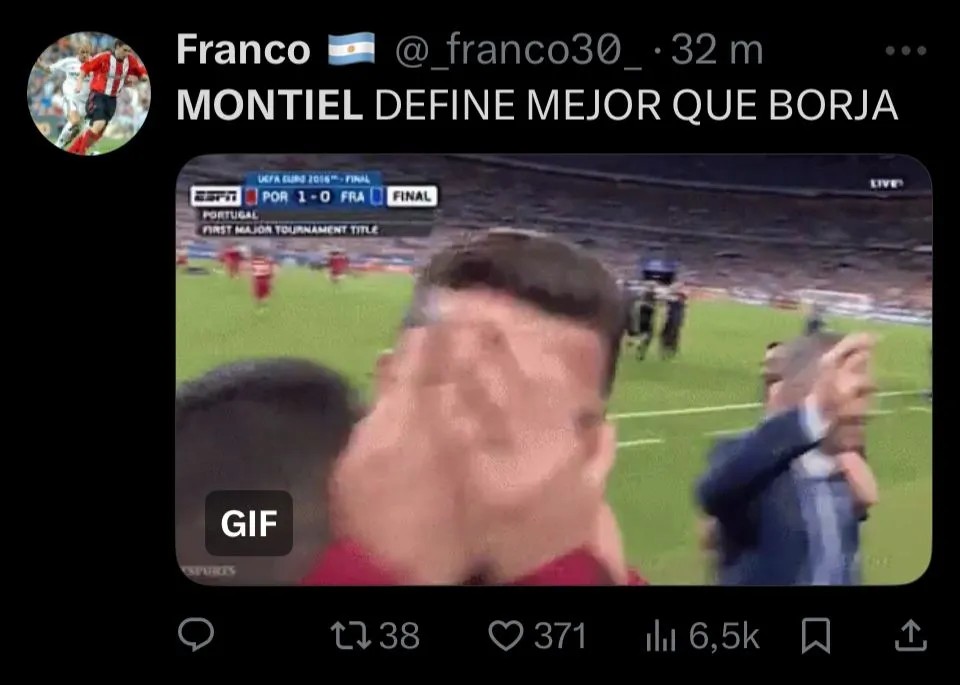Share Franco's tweet
960x685 pixels.
[909, 635]
